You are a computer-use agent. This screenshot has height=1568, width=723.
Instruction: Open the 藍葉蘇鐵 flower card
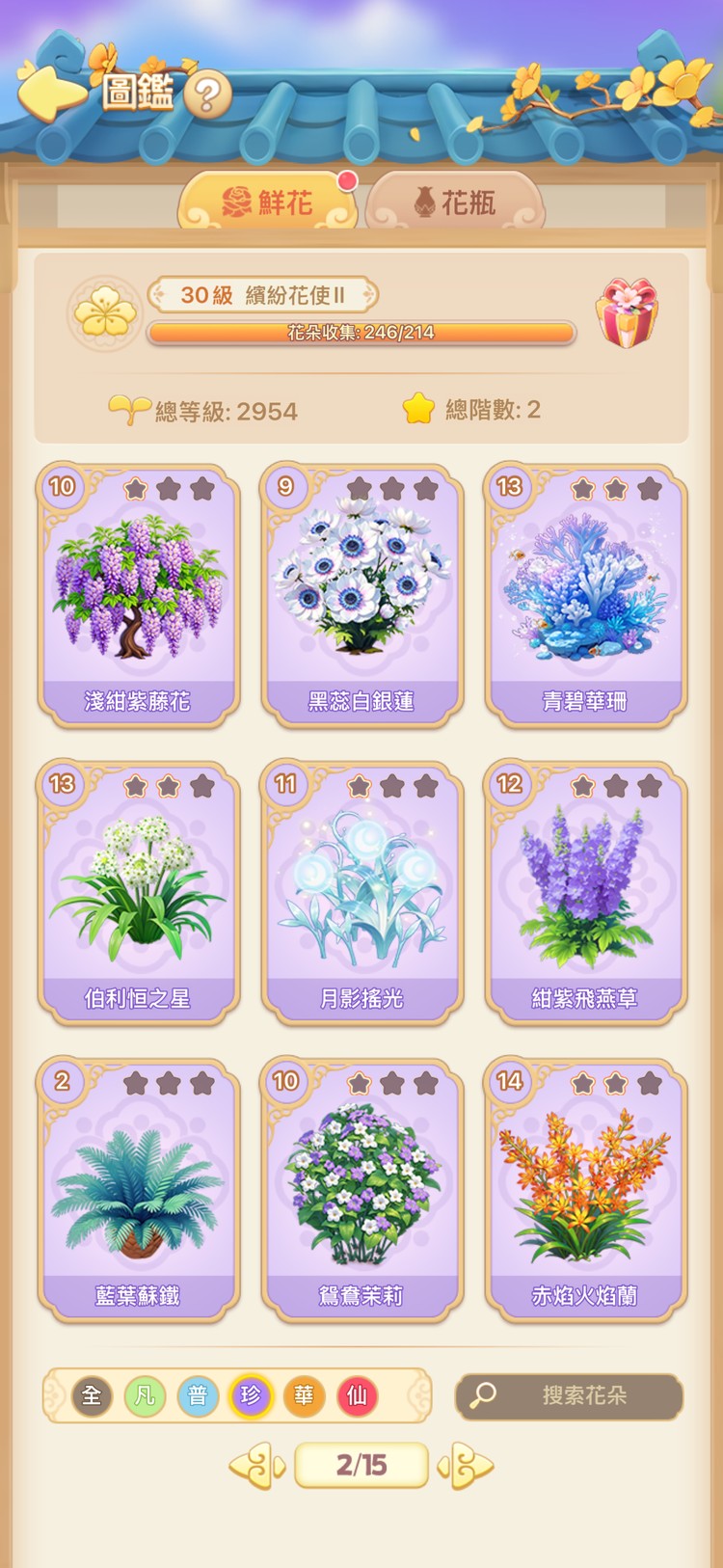[138, 1189]
